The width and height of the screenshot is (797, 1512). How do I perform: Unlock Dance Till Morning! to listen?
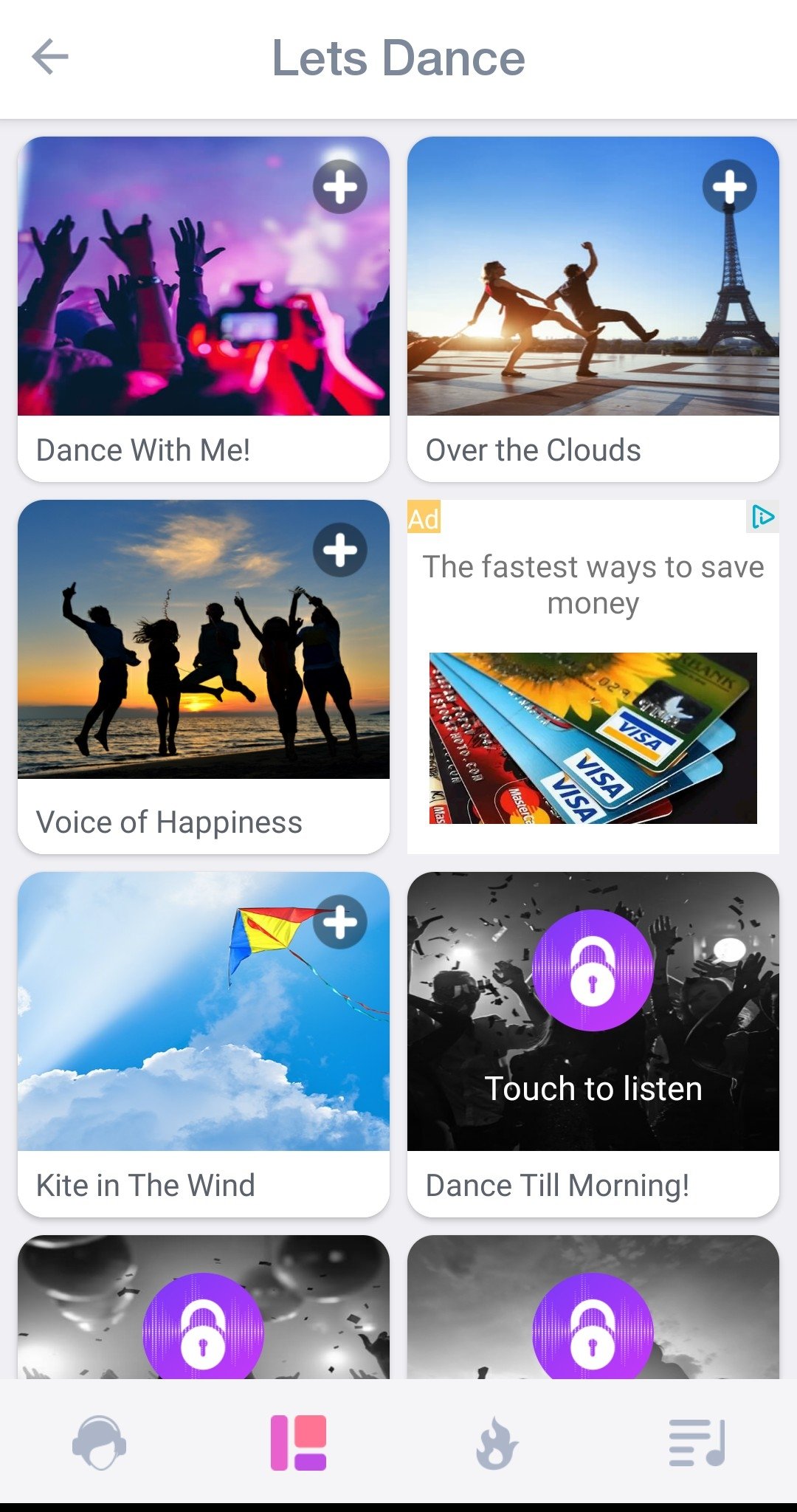tap(593, 970)
